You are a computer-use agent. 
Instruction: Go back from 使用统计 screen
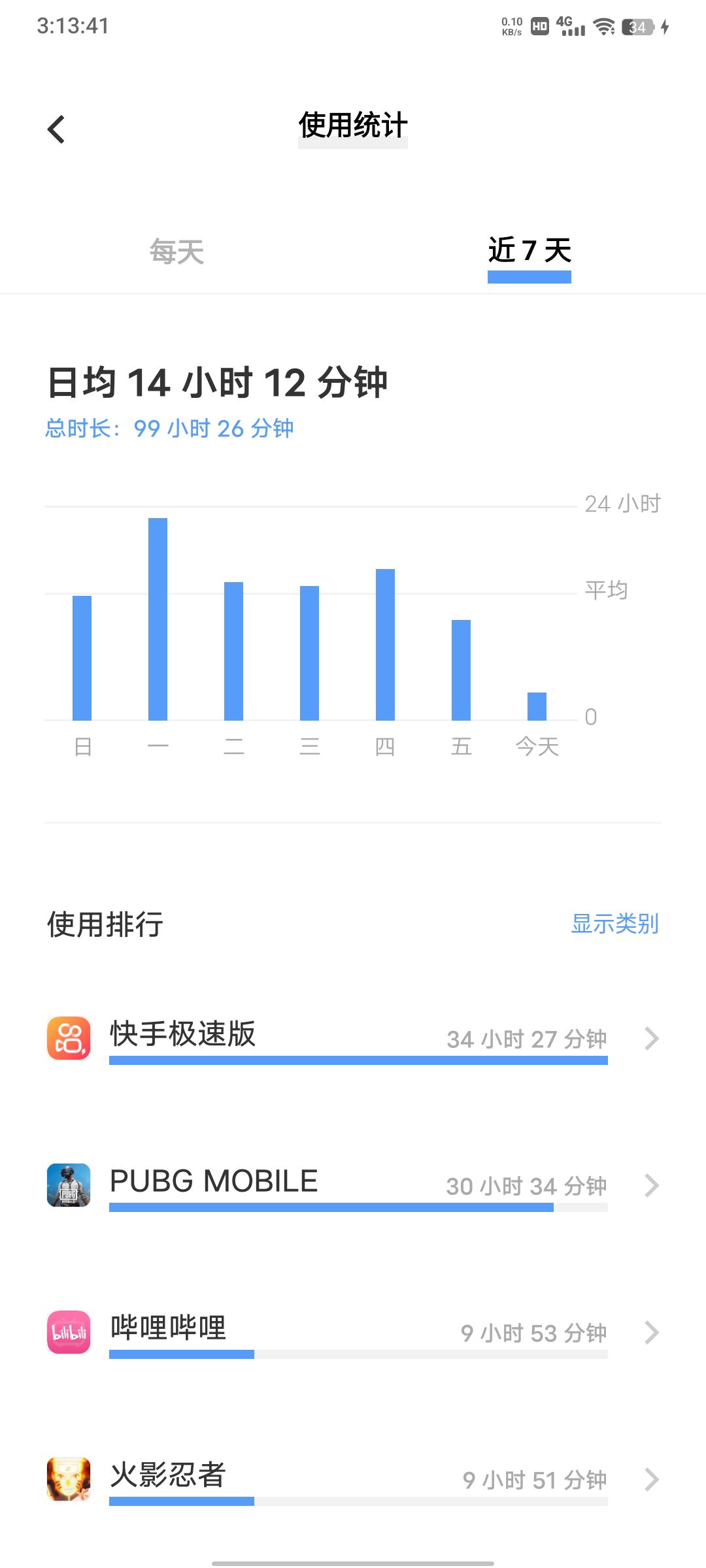point(57,129)
